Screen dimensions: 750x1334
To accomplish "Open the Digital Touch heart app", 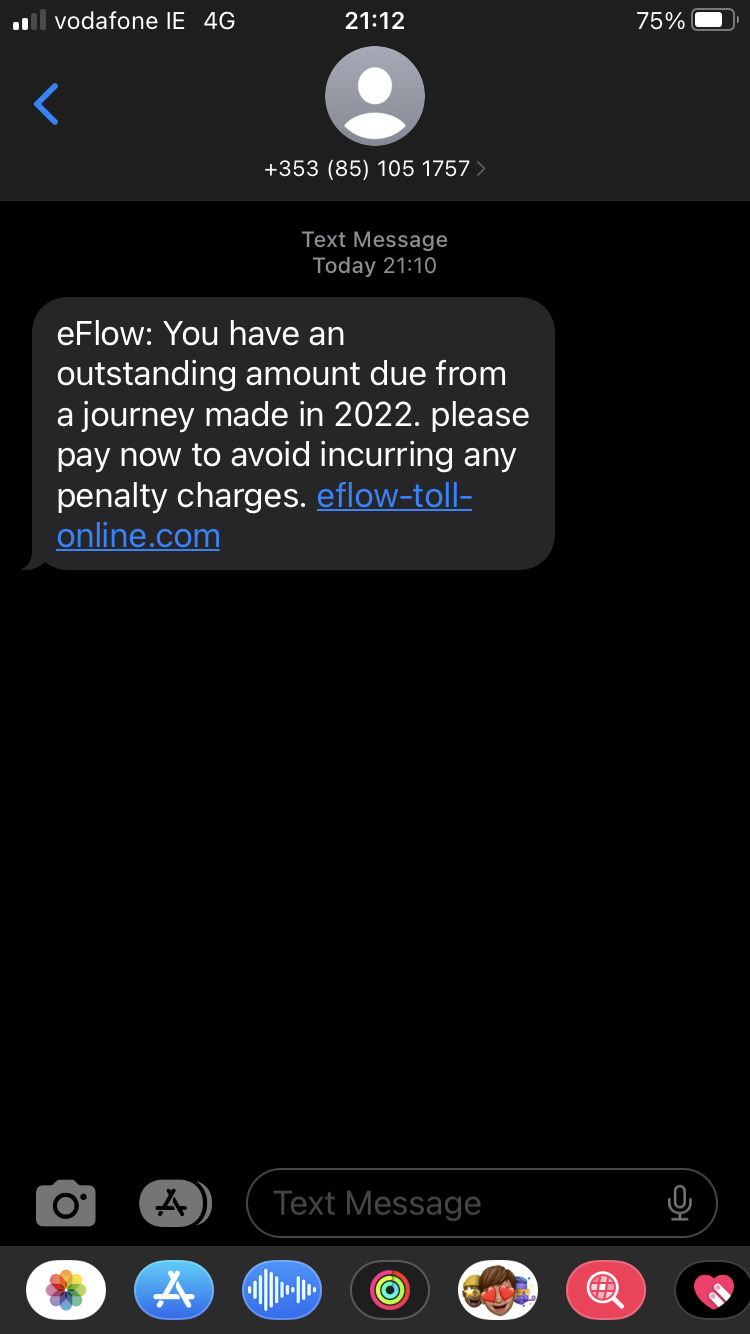I will click(714, 1290).
